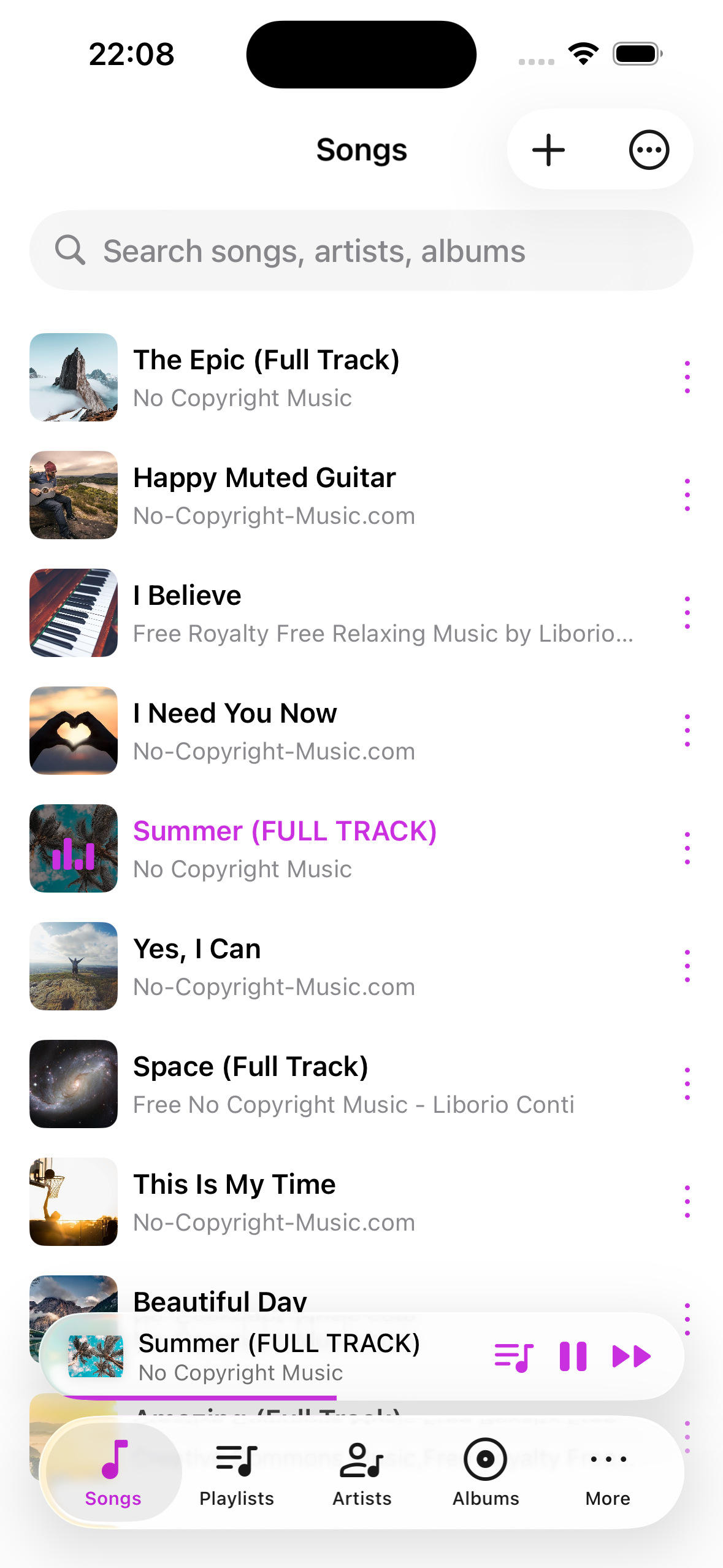
Task: Select the Playlists tab icon
Action: point(237,1463)
